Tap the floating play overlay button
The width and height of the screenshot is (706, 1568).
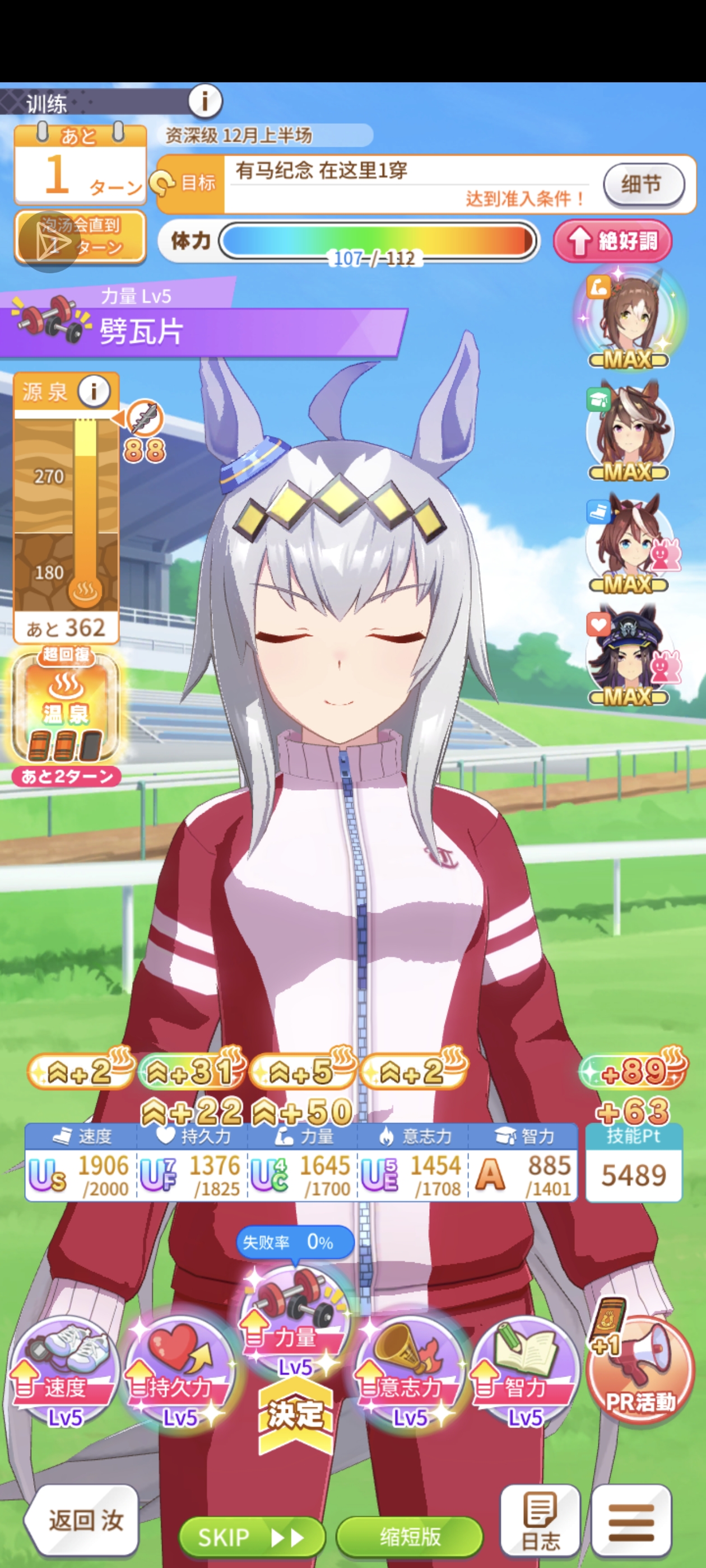(49, 241)
